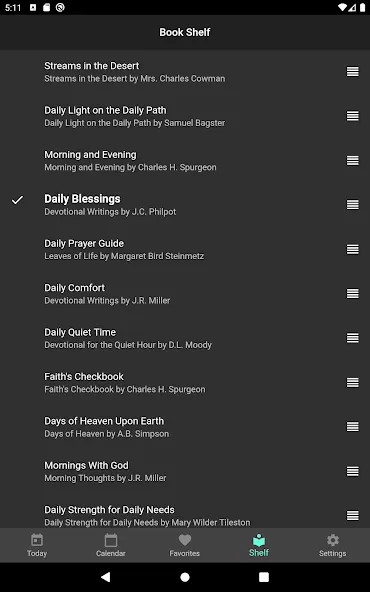The image size is (370, 592).
Task: Open the Calendar tab
Action: pyautogui.click(x=111, y=545)
